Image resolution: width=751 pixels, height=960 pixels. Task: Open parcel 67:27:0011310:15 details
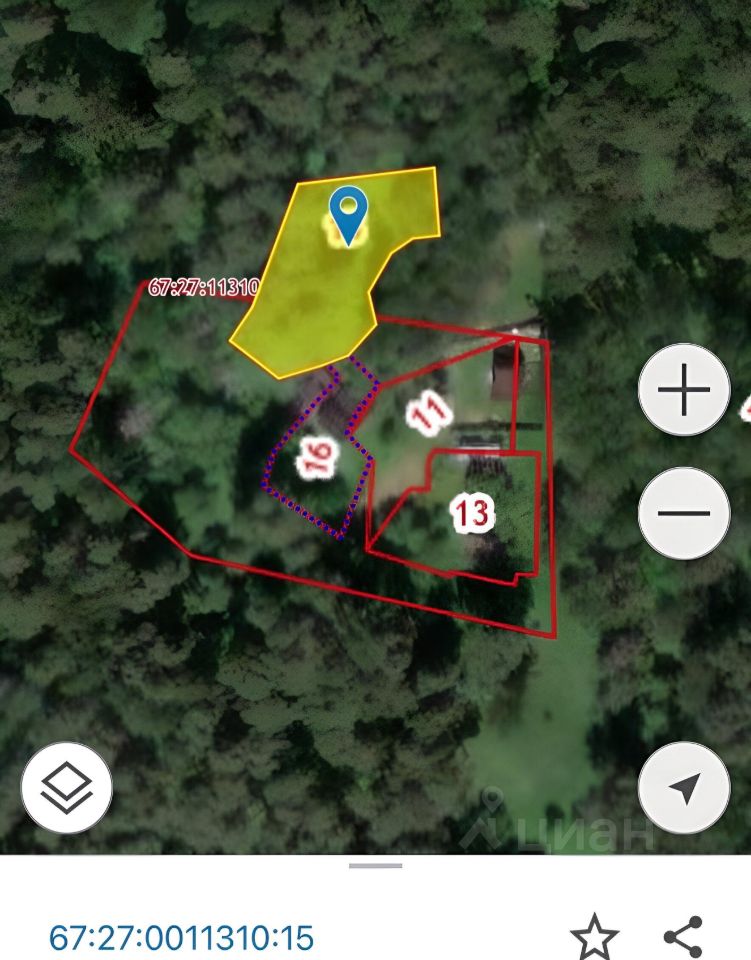[181, 938]
